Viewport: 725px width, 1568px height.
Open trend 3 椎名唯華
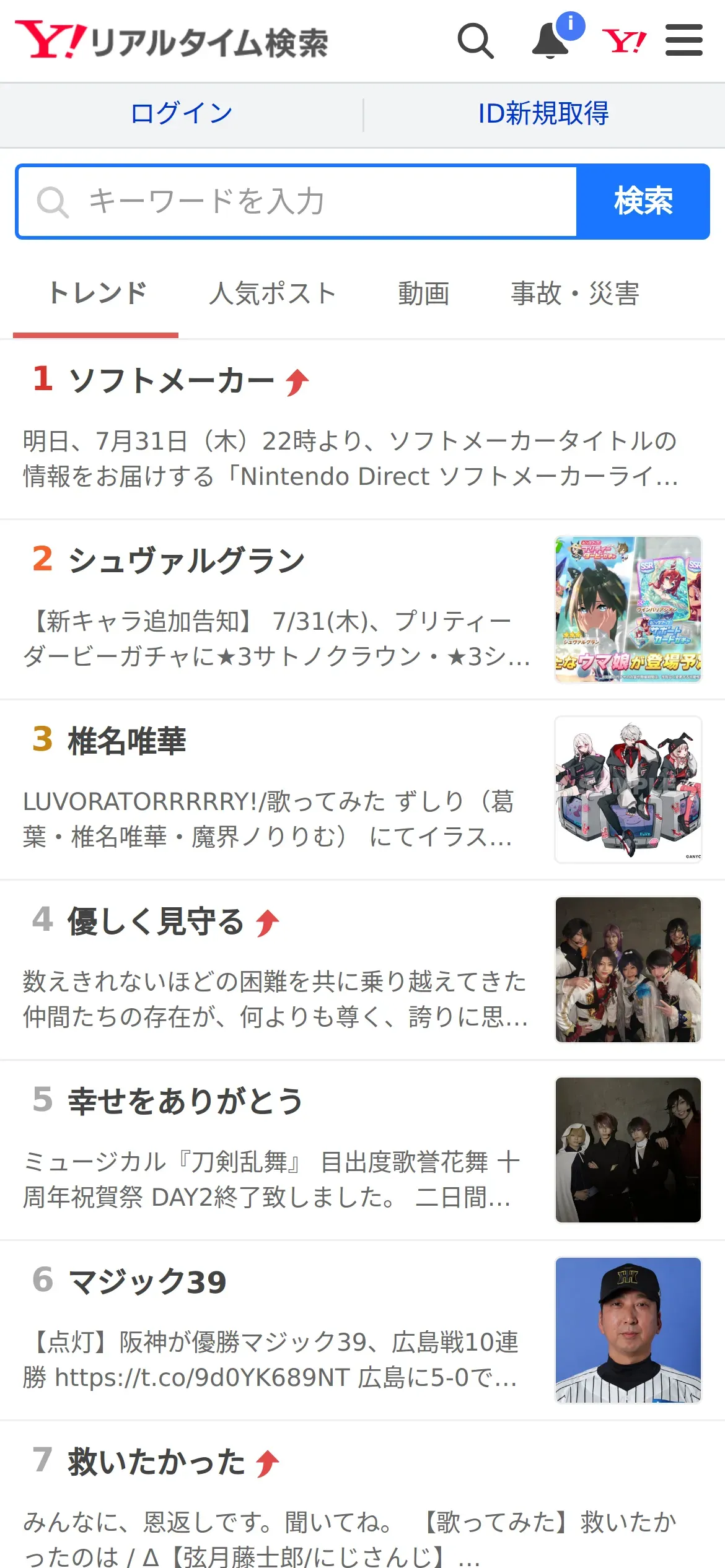tap(362, 790)
